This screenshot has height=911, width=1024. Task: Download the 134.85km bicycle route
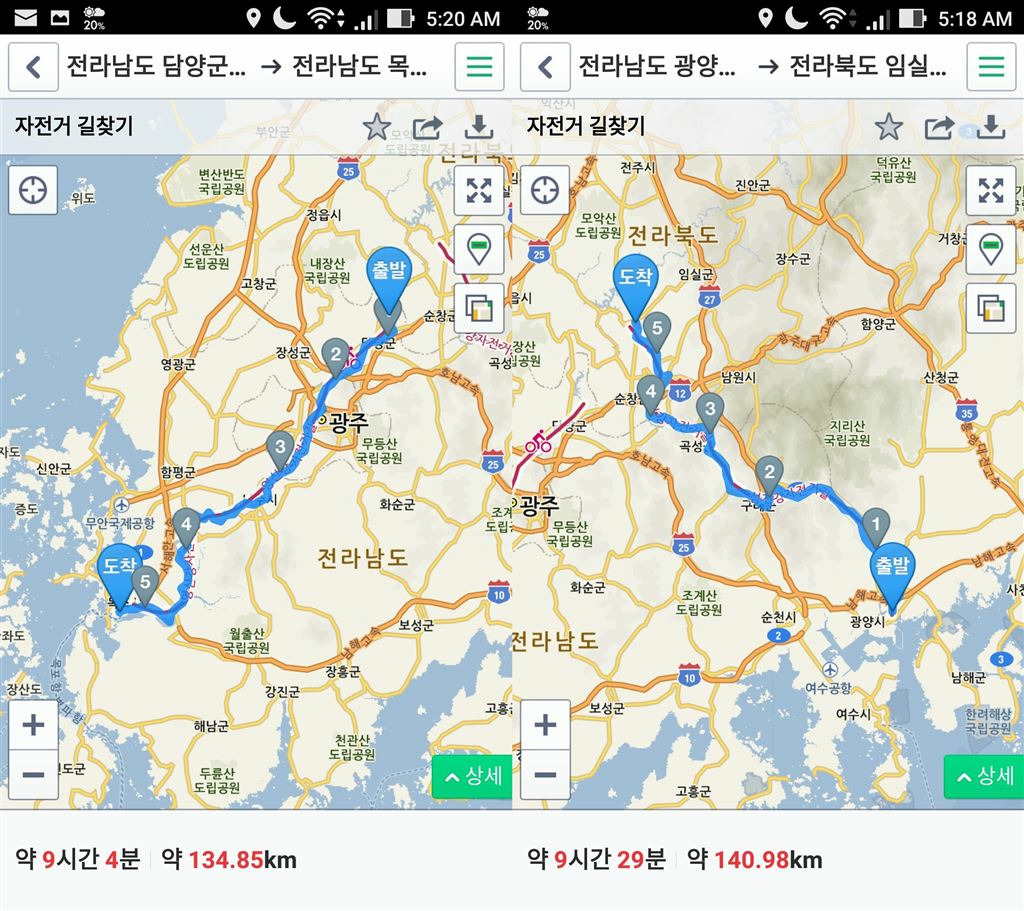click(480, 127)
